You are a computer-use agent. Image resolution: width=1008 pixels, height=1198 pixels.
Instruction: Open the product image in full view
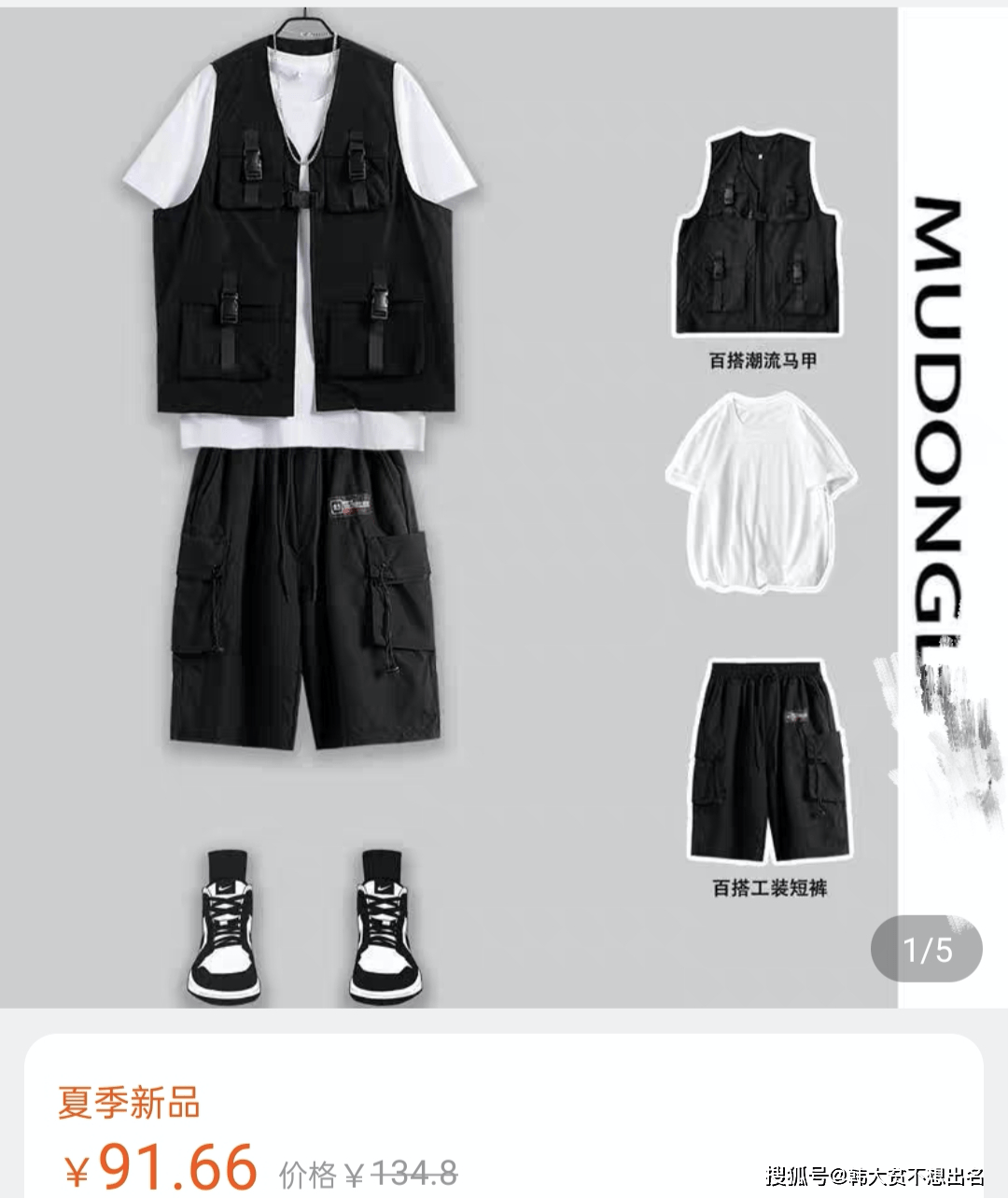448,504
